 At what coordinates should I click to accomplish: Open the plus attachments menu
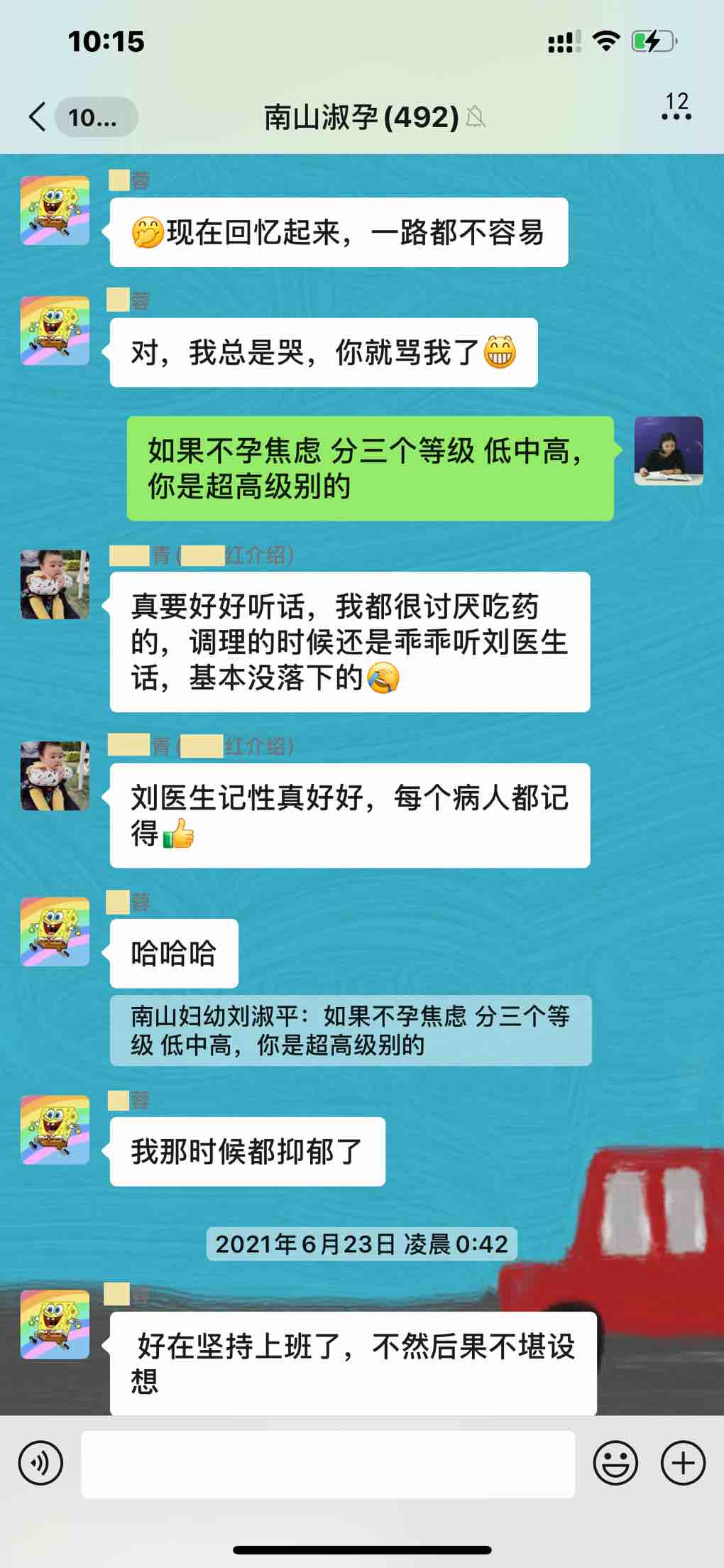(x=683, y=1463)
